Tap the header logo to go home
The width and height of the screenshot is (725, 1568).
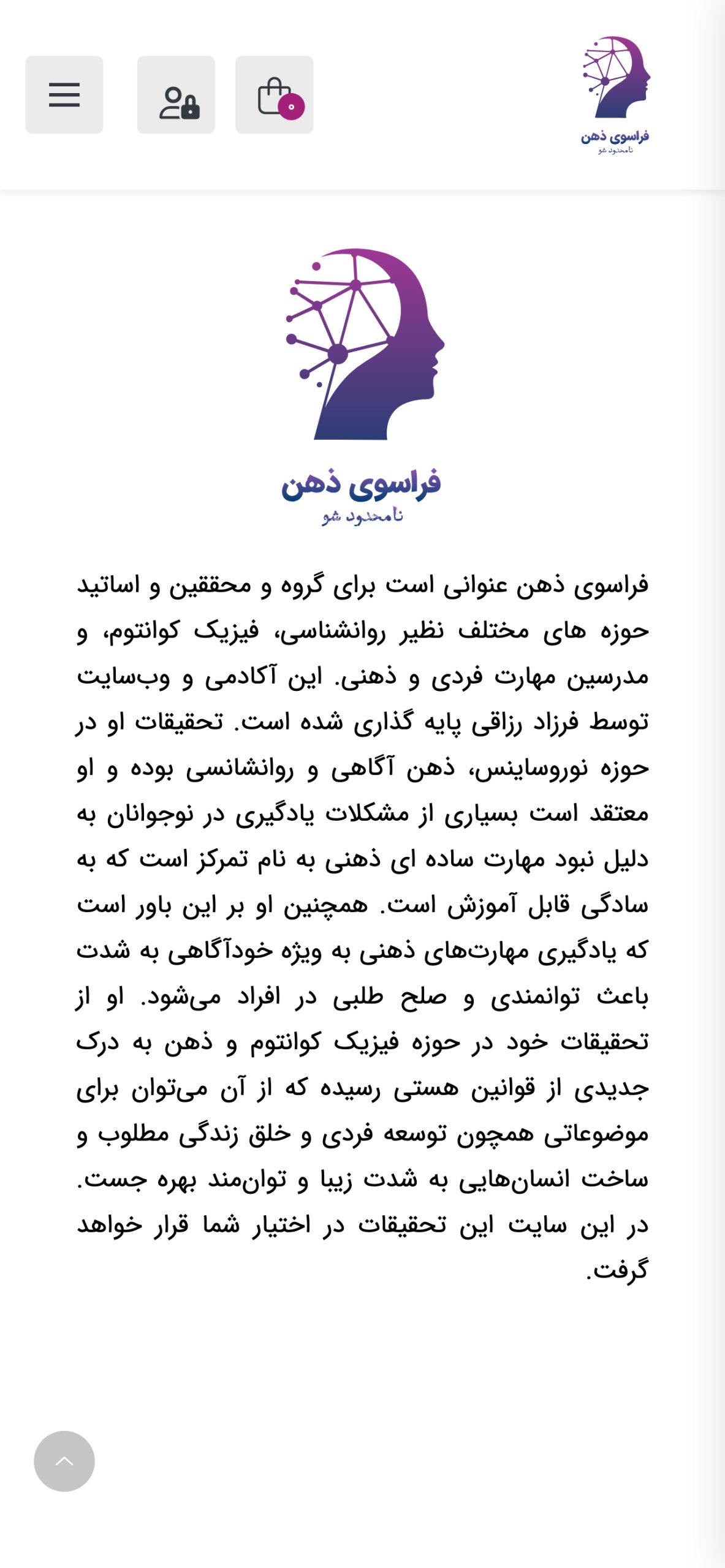615,95
